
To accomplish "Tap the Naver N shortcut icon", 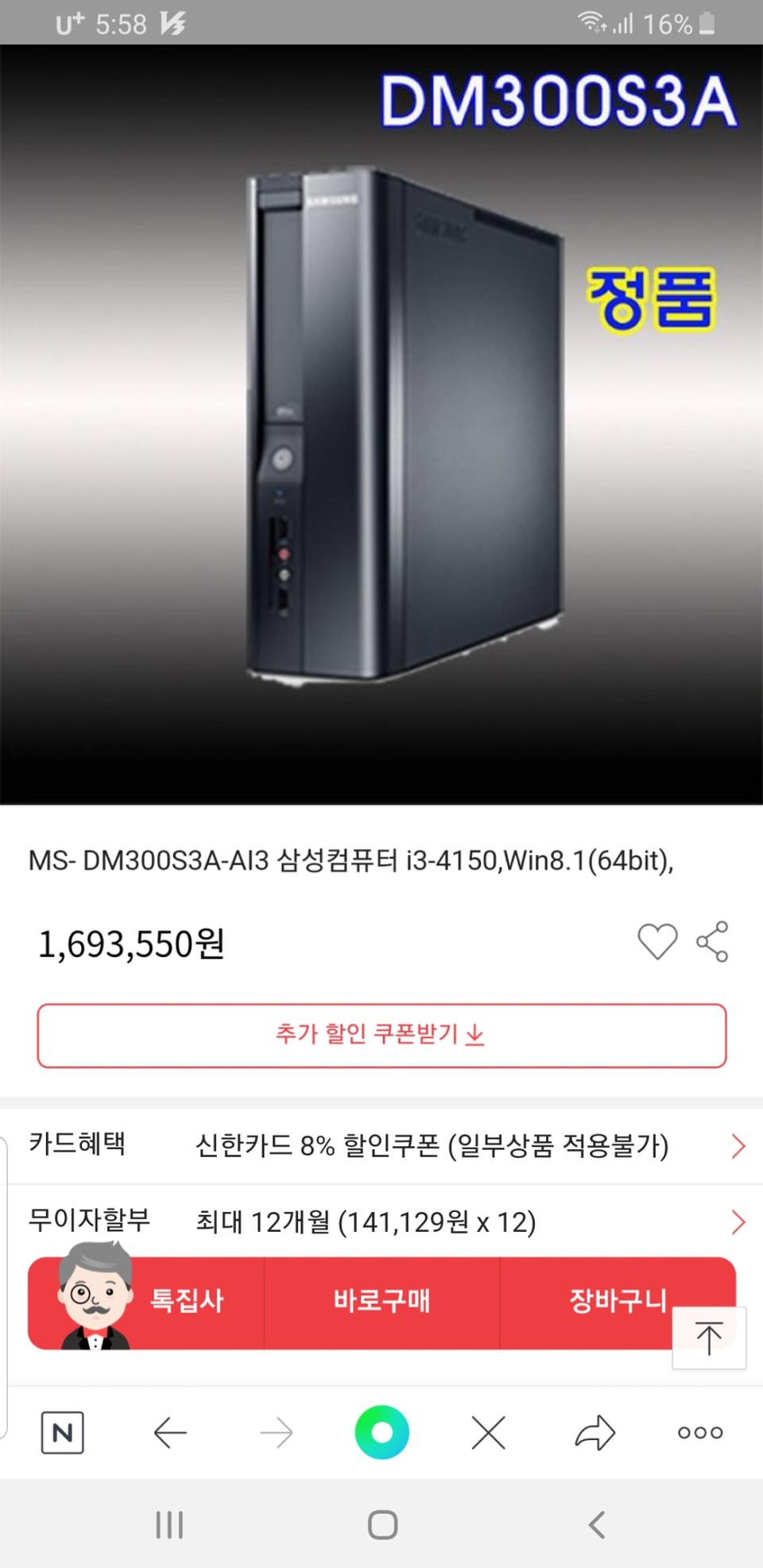I will (63, 1434).
